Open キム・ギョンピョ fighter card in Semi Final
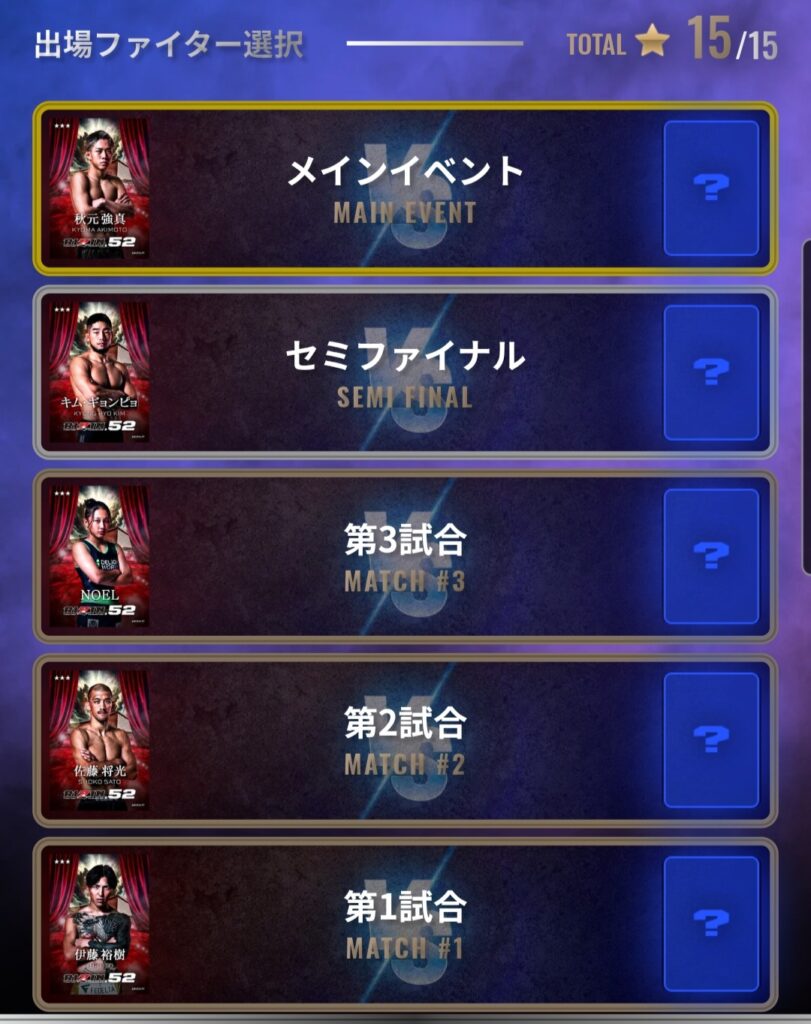The image size is (811, 1024). click(x=100, y=373)
